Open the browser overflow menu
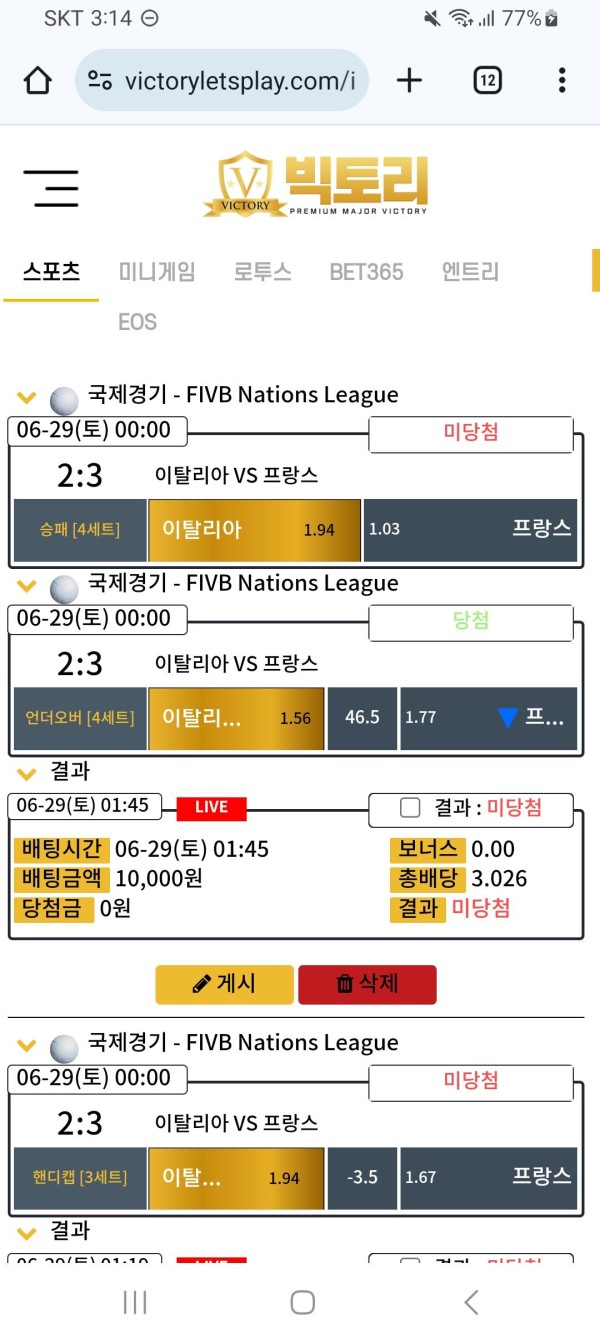 (x=561, y=80)
